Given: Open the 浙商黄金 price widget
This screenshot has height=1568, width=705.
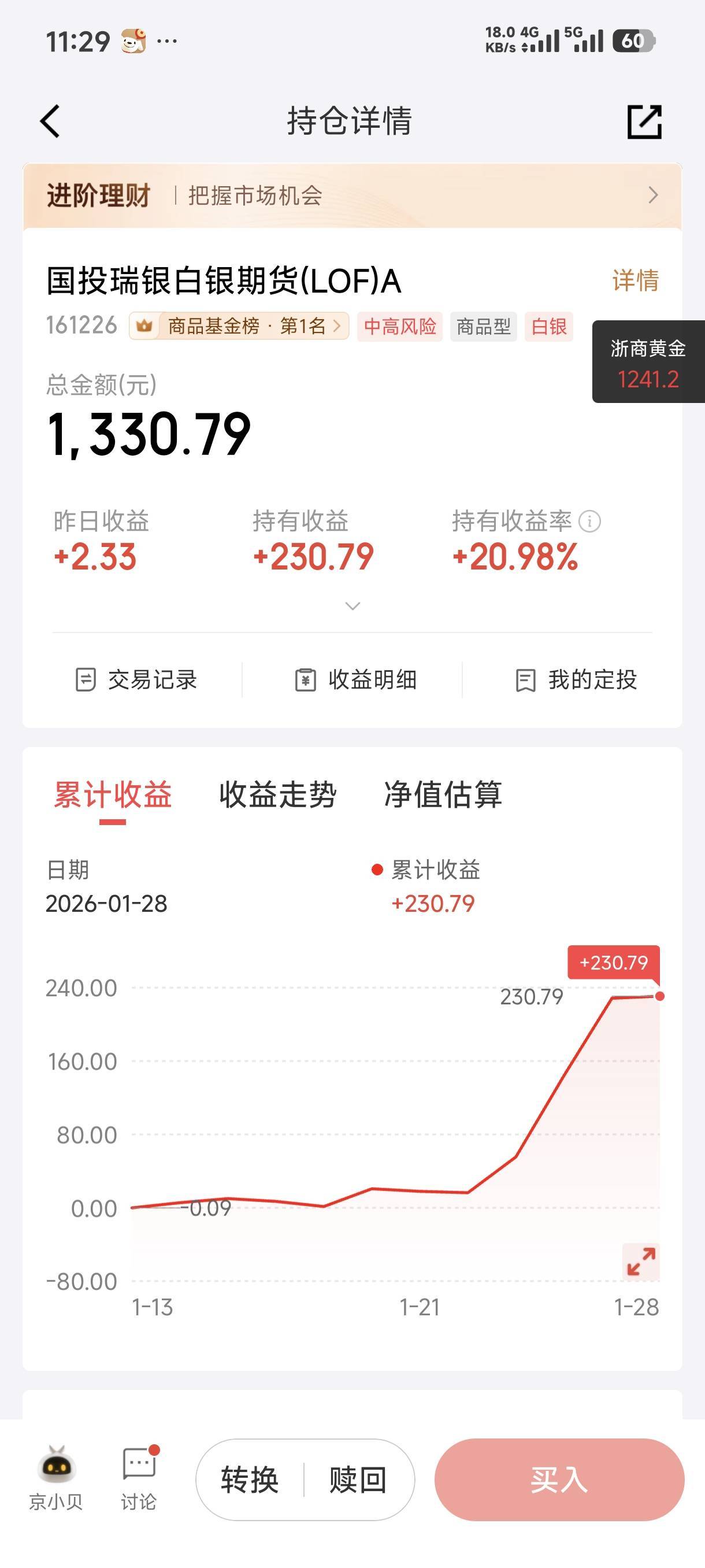Looking at the screenshot, I should click(648, 362).
